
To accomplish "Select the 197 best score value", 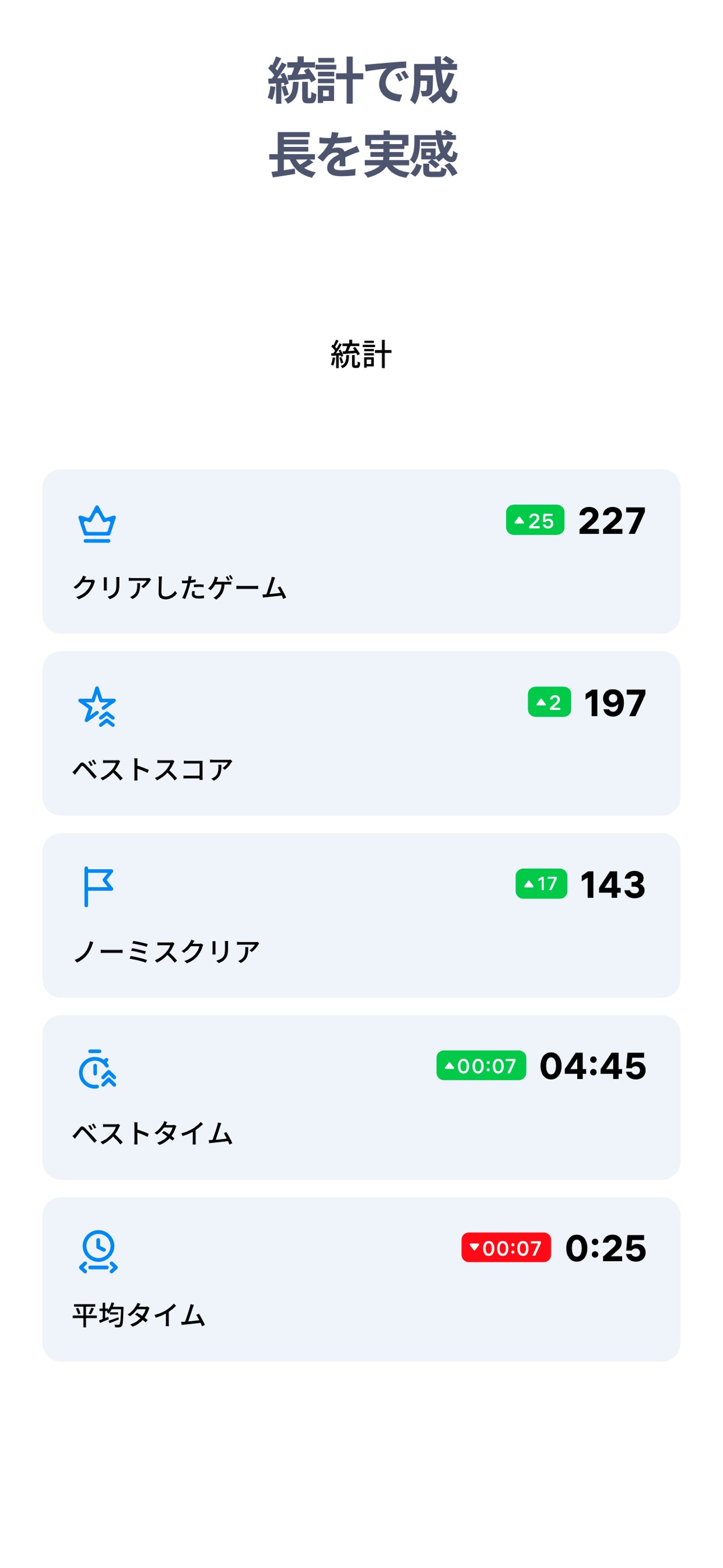I will click(x=615, y=706).
